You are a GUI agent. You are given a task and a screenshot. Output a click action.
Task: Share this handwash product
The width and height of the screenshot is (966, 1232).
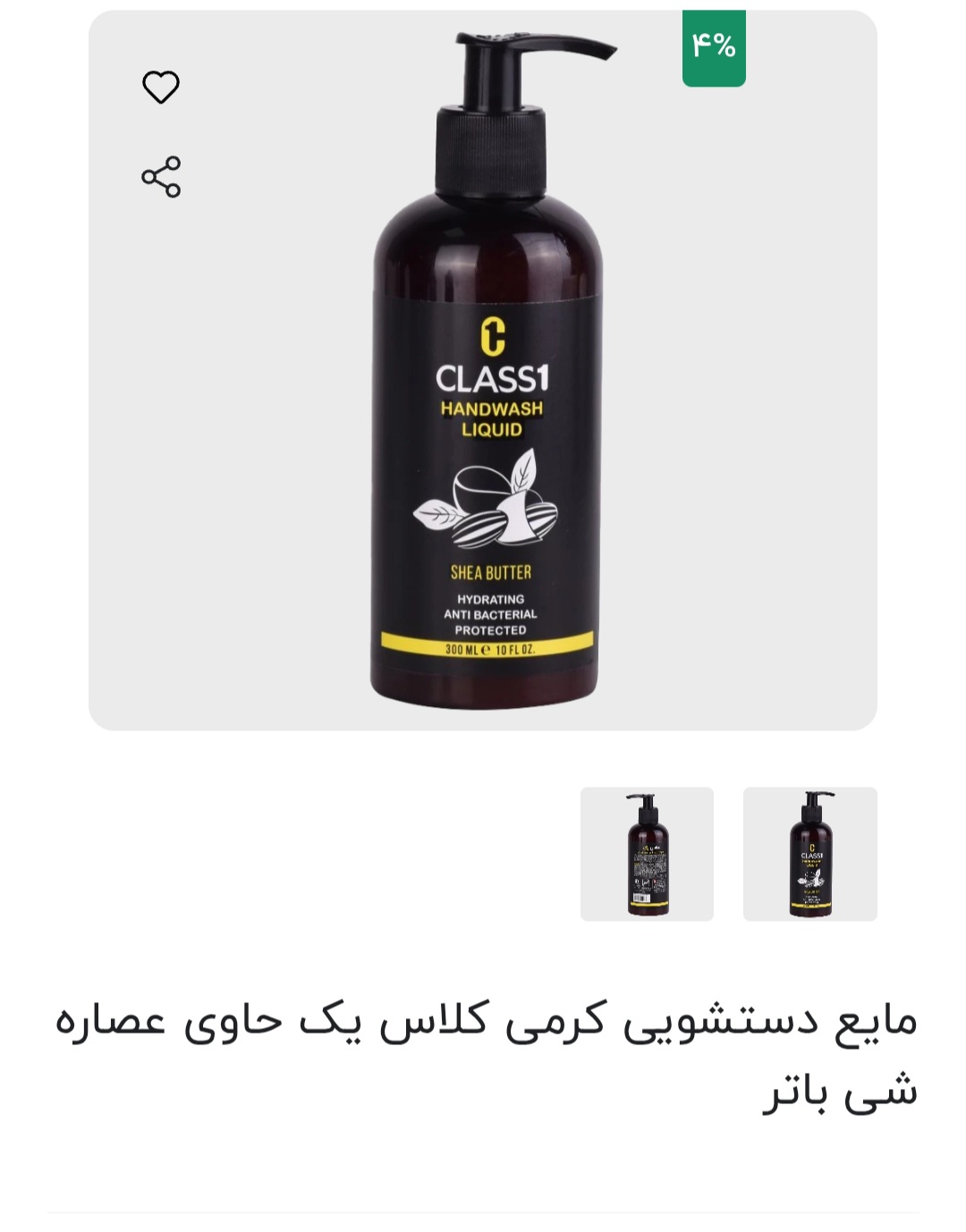(x=161, y=176)
